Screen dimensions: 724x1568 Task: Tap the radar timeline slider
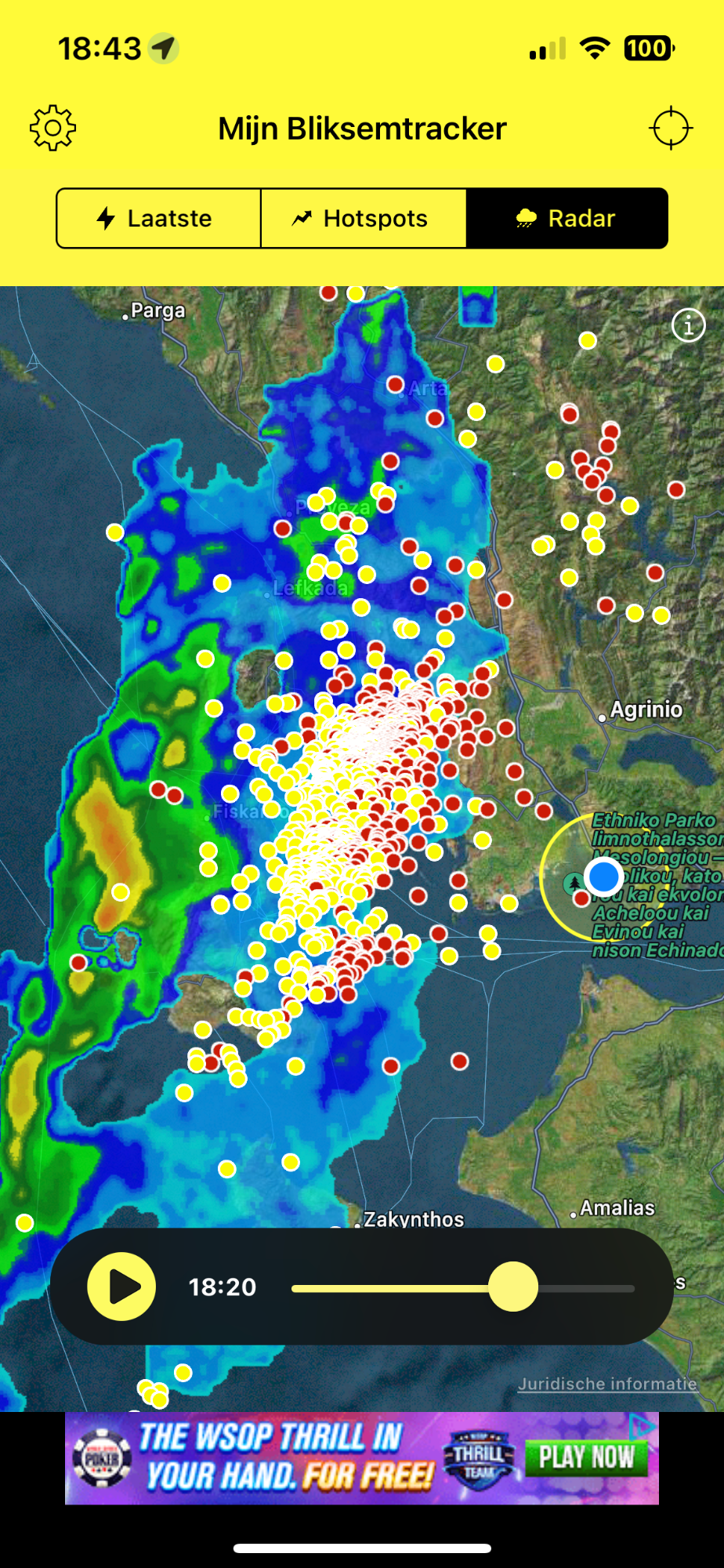[x=462, y=1287]
